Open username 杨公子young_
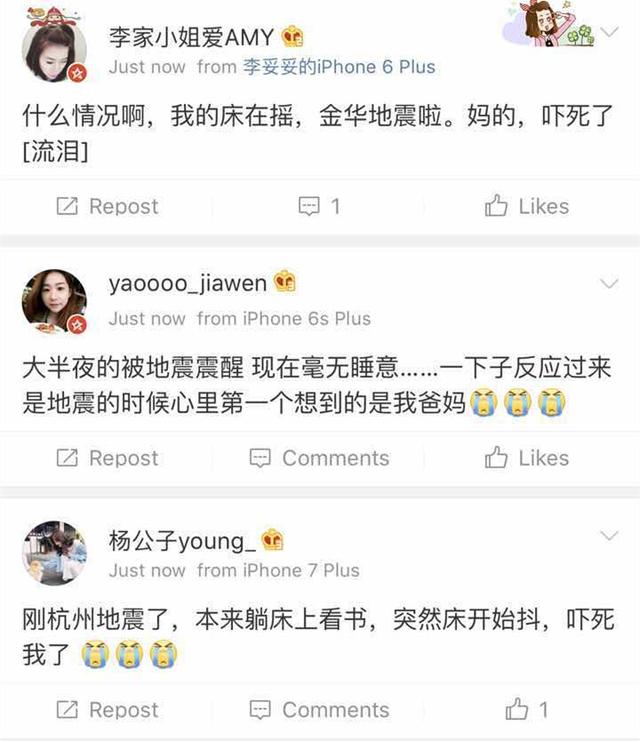 pyautogui.click(x=181, y=541)
